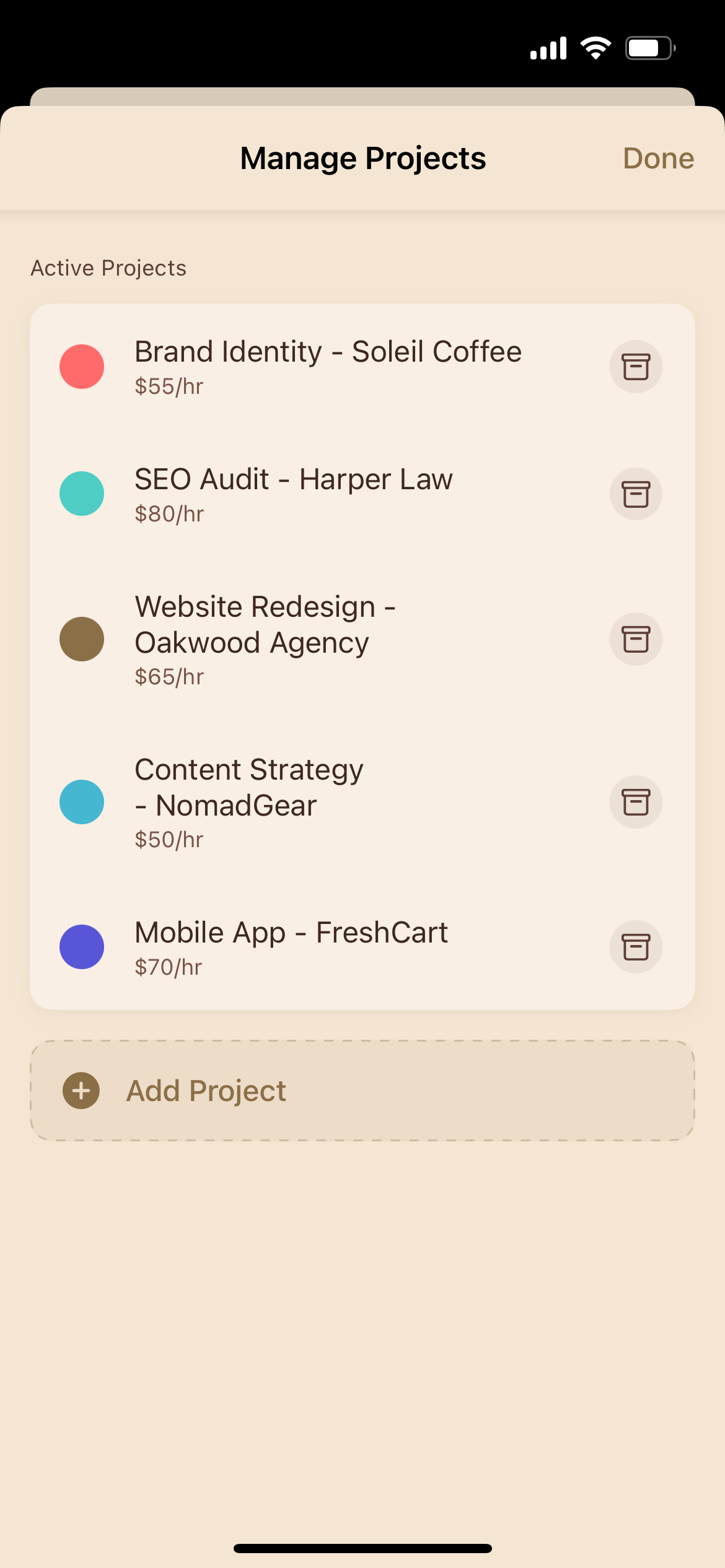Archive the Brand Identity - Soleil Coffee project
This screenshot has height=1568, width=725.
pos(636,367)
